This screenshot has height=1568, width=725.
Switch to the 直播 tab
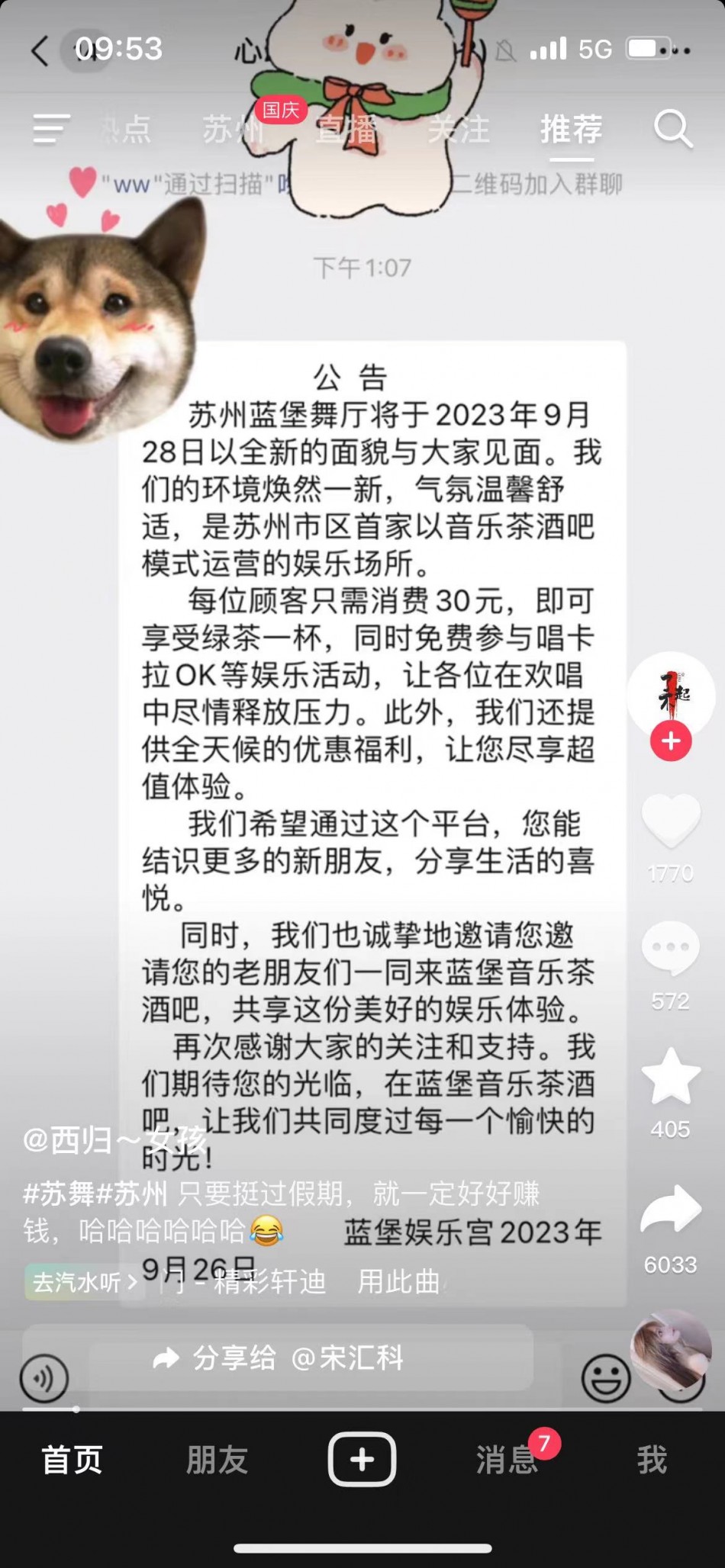click(x=347, y=130)
